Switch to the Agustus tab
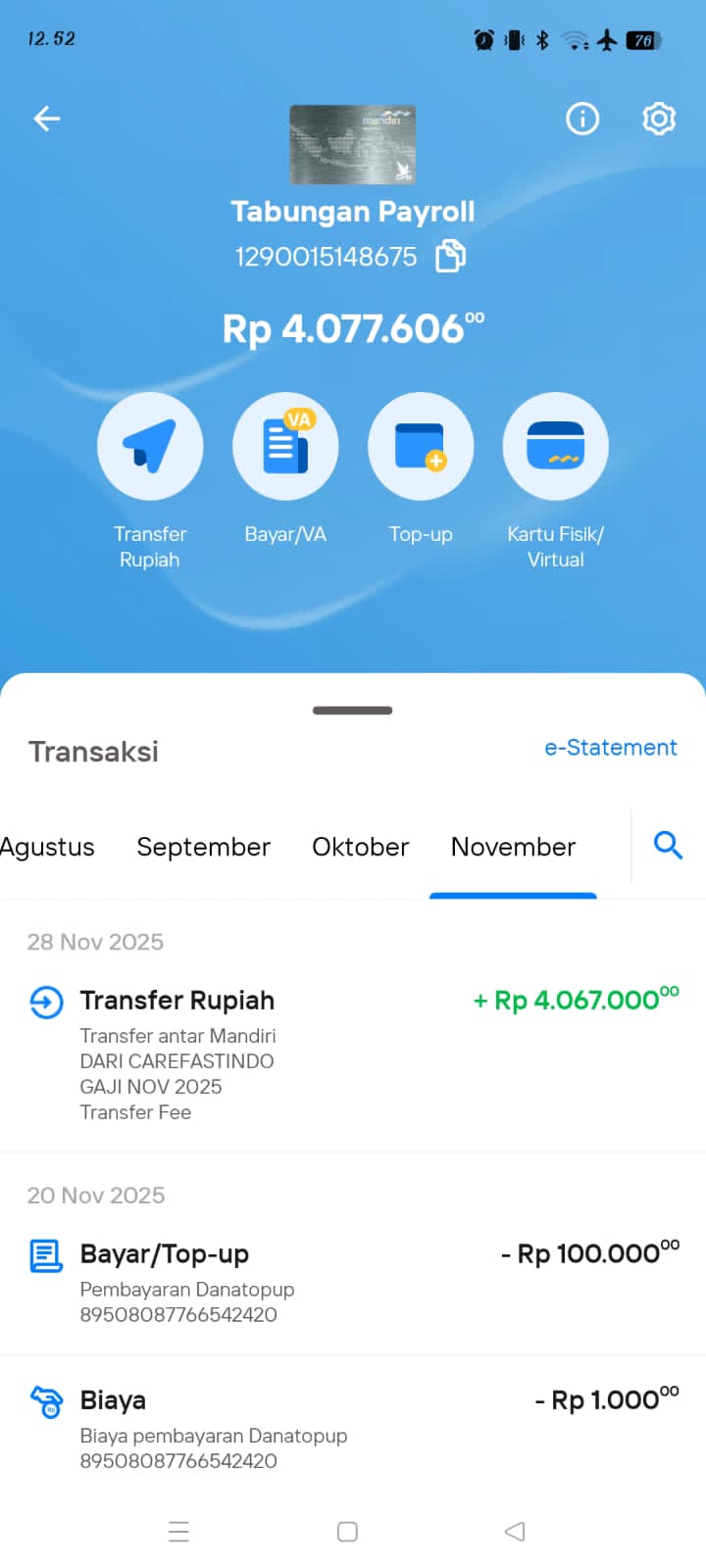Viewport: 706px width, 1568px height. click(x=47, y=847)
